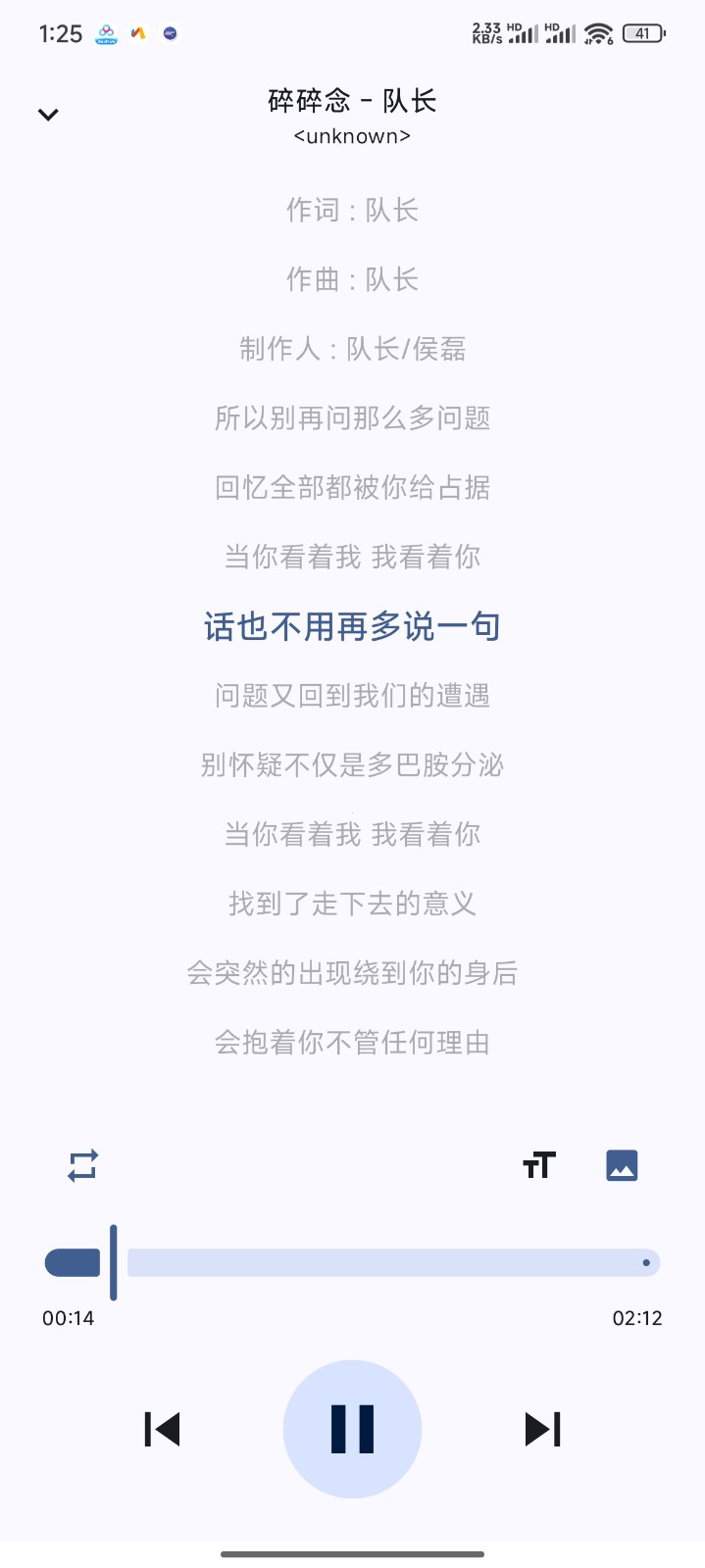The image size is (705, 1568).
Task: Tap the playback progress bar to seek
Action: pyautogui.click(x=392, y=1262)
